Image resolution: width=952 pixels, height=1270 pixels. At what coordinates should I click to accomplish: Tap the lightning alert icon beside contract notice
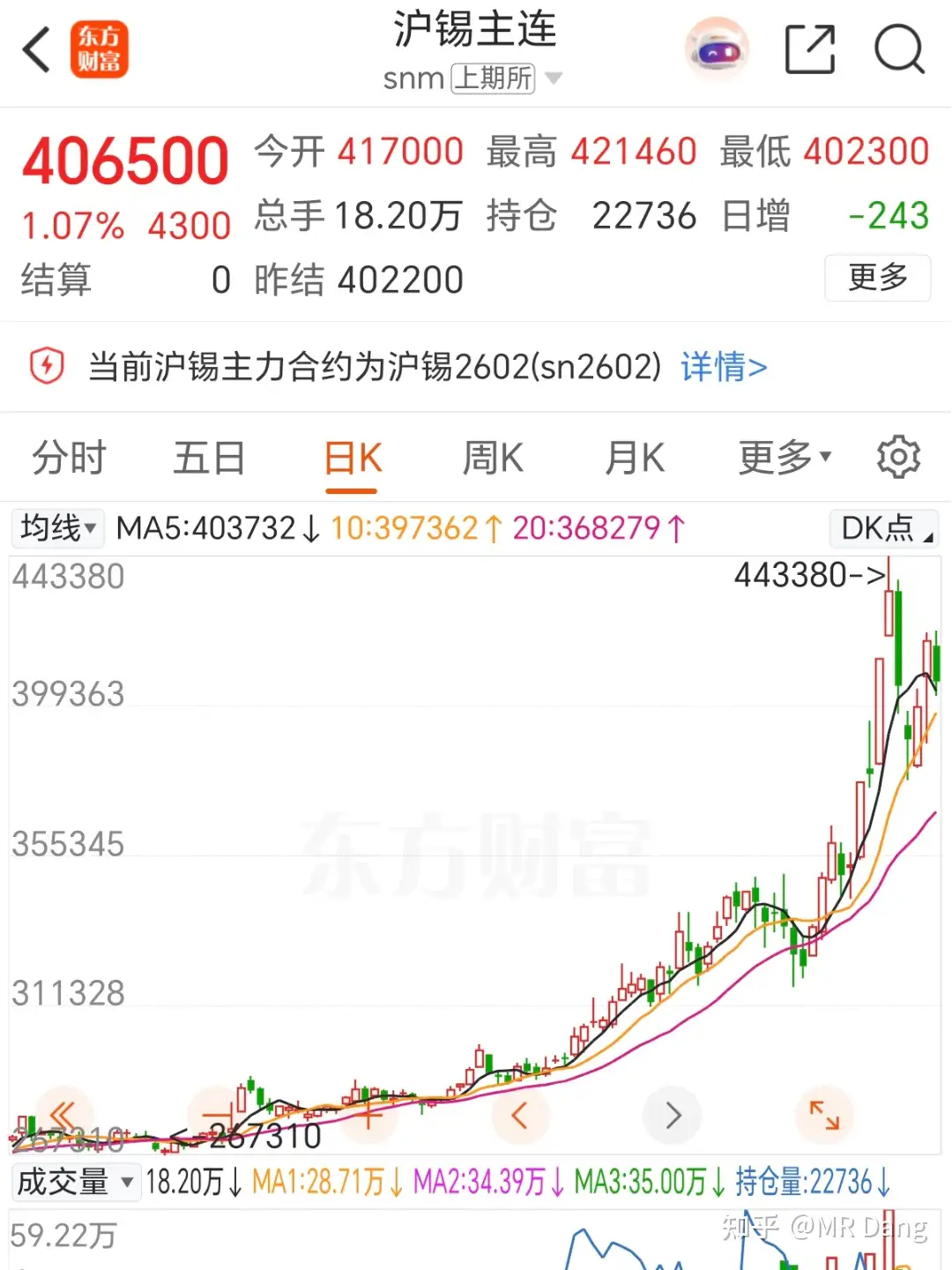47,365
